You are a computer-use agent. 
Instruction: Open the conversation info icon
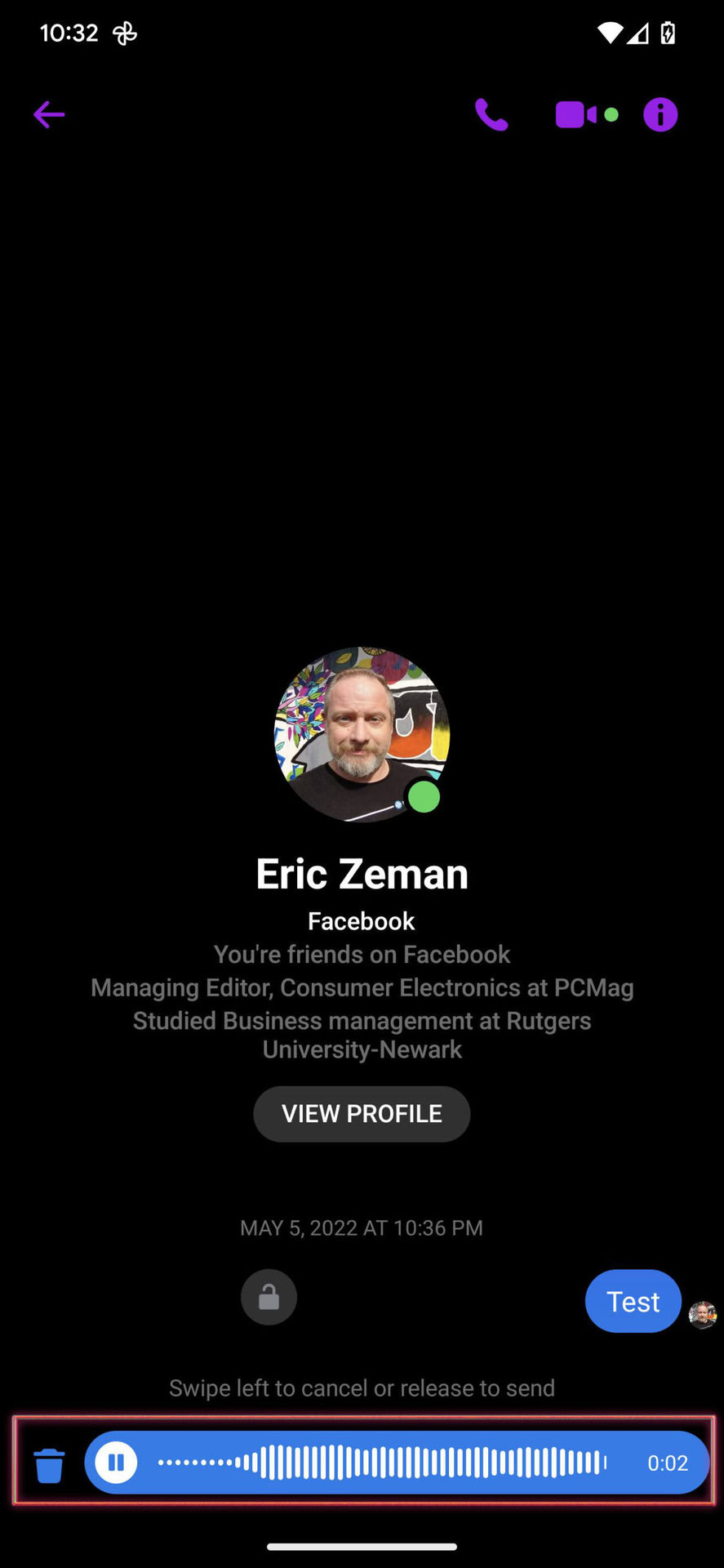pyautogui.click(x=660, y=115)
